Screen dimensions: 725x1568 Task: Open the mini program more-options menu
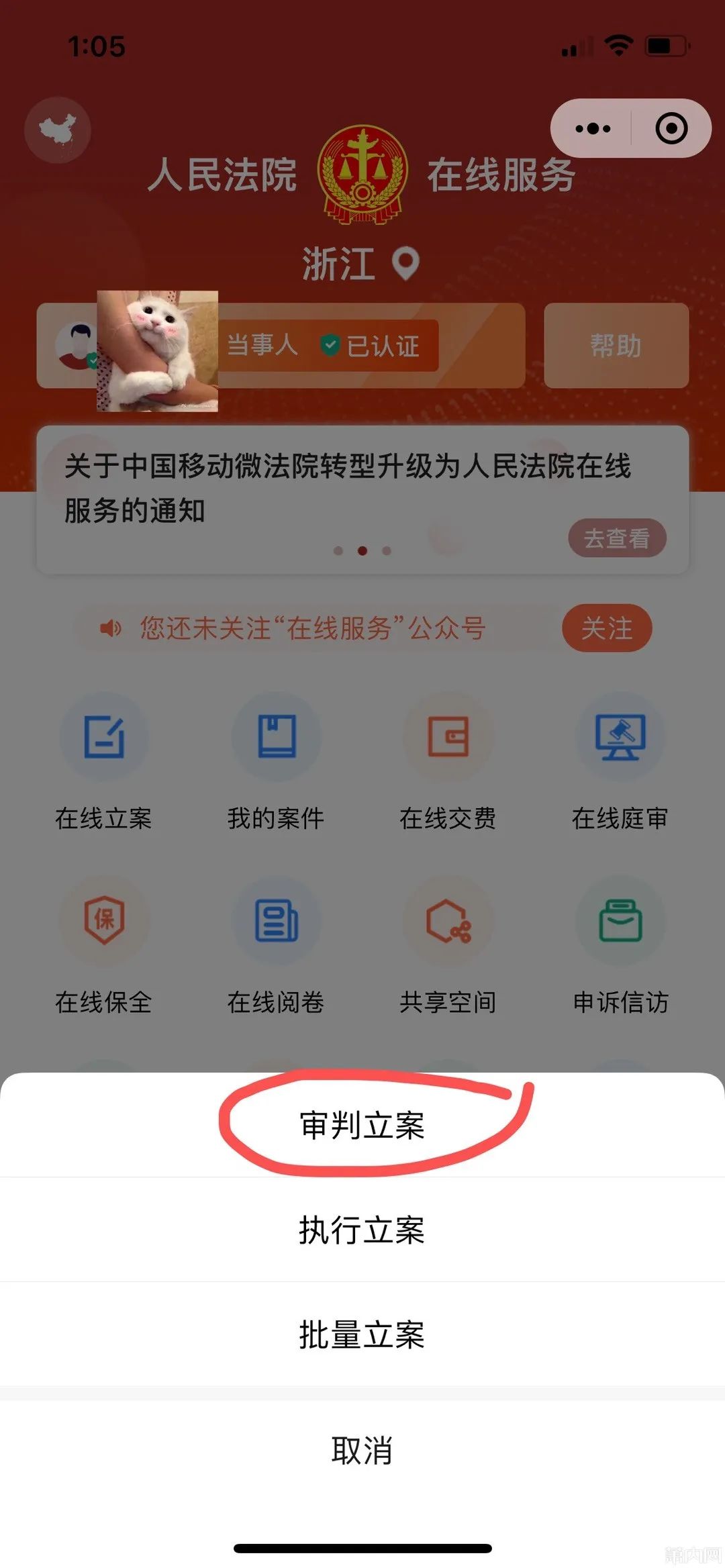593,128
